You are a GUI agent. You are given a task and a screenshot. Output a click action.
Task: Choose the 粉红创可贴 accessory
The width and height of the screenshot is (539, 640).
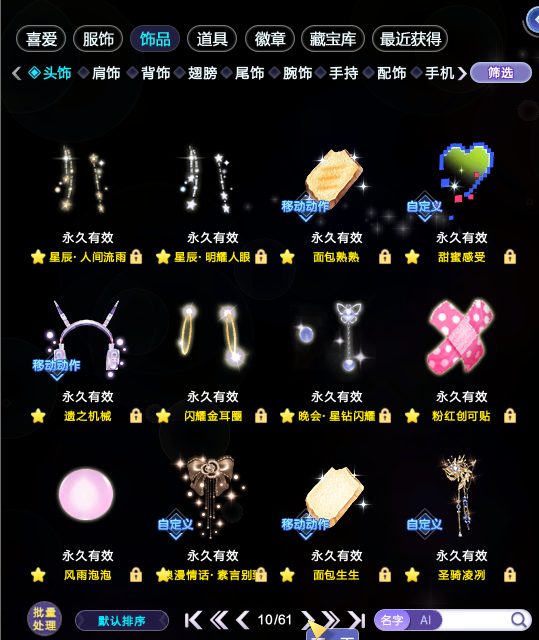point(460,337)
